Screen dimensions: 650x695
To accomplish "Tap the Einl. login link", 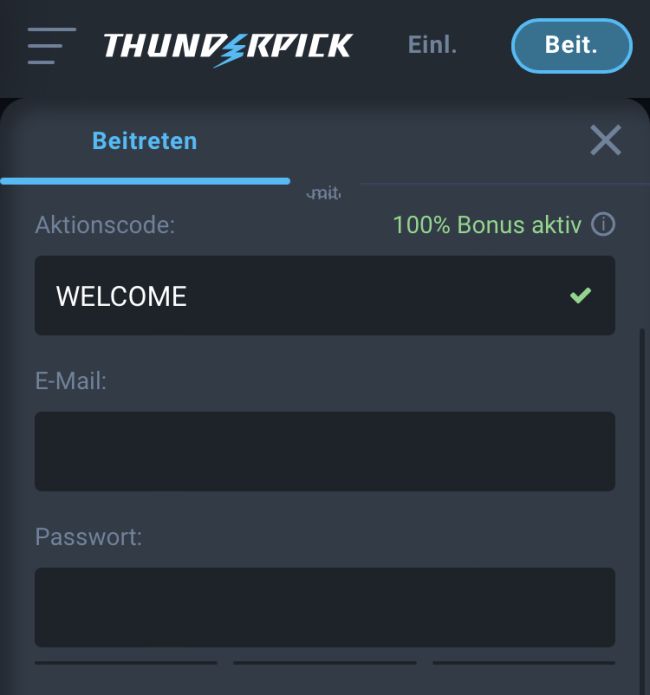I will coord(432,45).
